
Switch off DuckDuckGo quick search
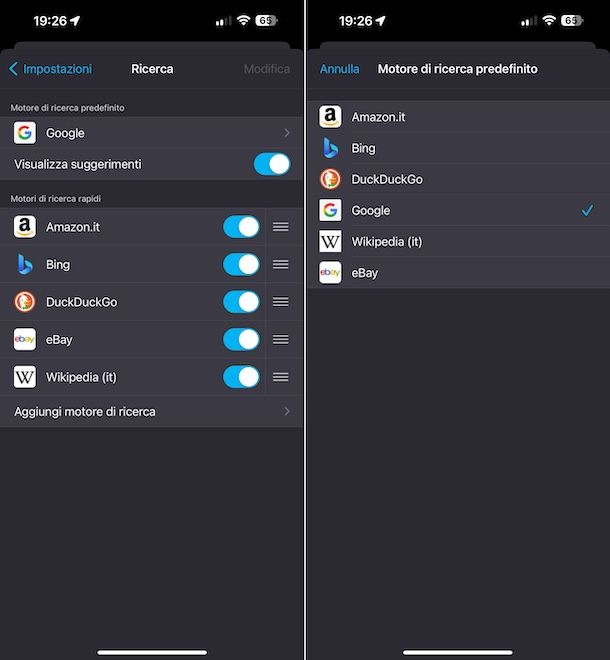coord(241,302)
